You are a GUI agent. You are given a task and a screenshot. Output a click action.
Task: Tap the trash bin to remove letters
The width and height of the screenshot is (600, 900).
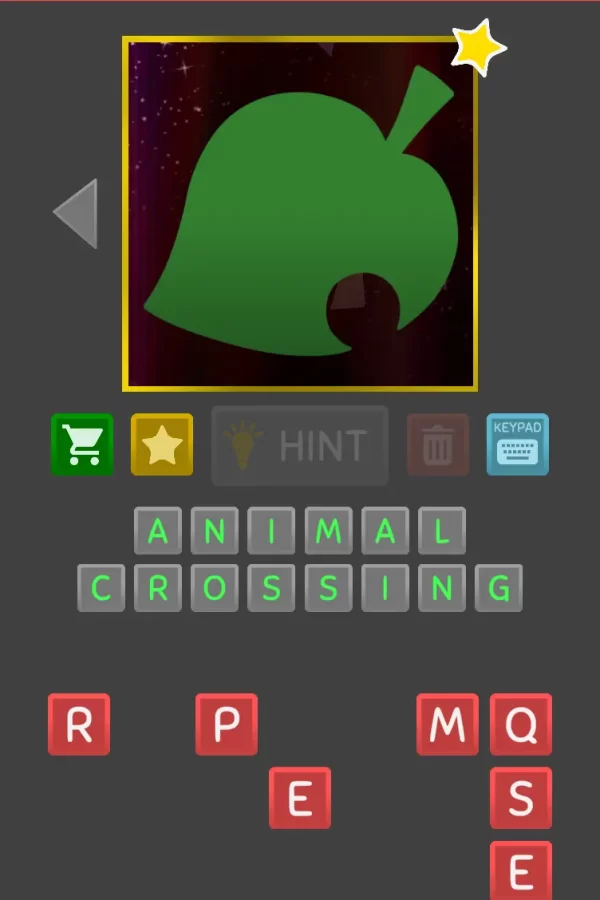coord(437,445)
